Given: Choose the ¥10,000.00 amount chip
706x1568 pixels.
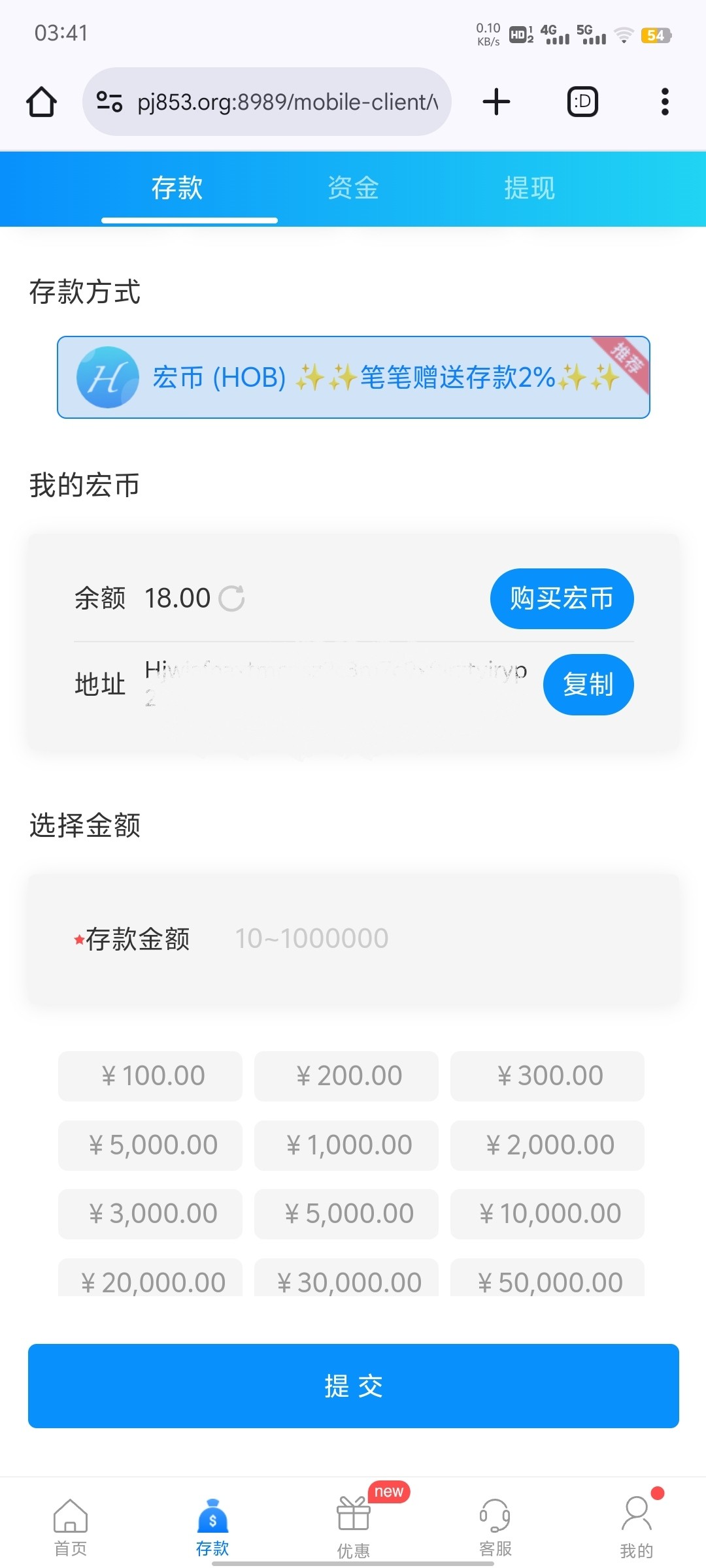Looking at the screenshot, I should (x=547, y=1214).
